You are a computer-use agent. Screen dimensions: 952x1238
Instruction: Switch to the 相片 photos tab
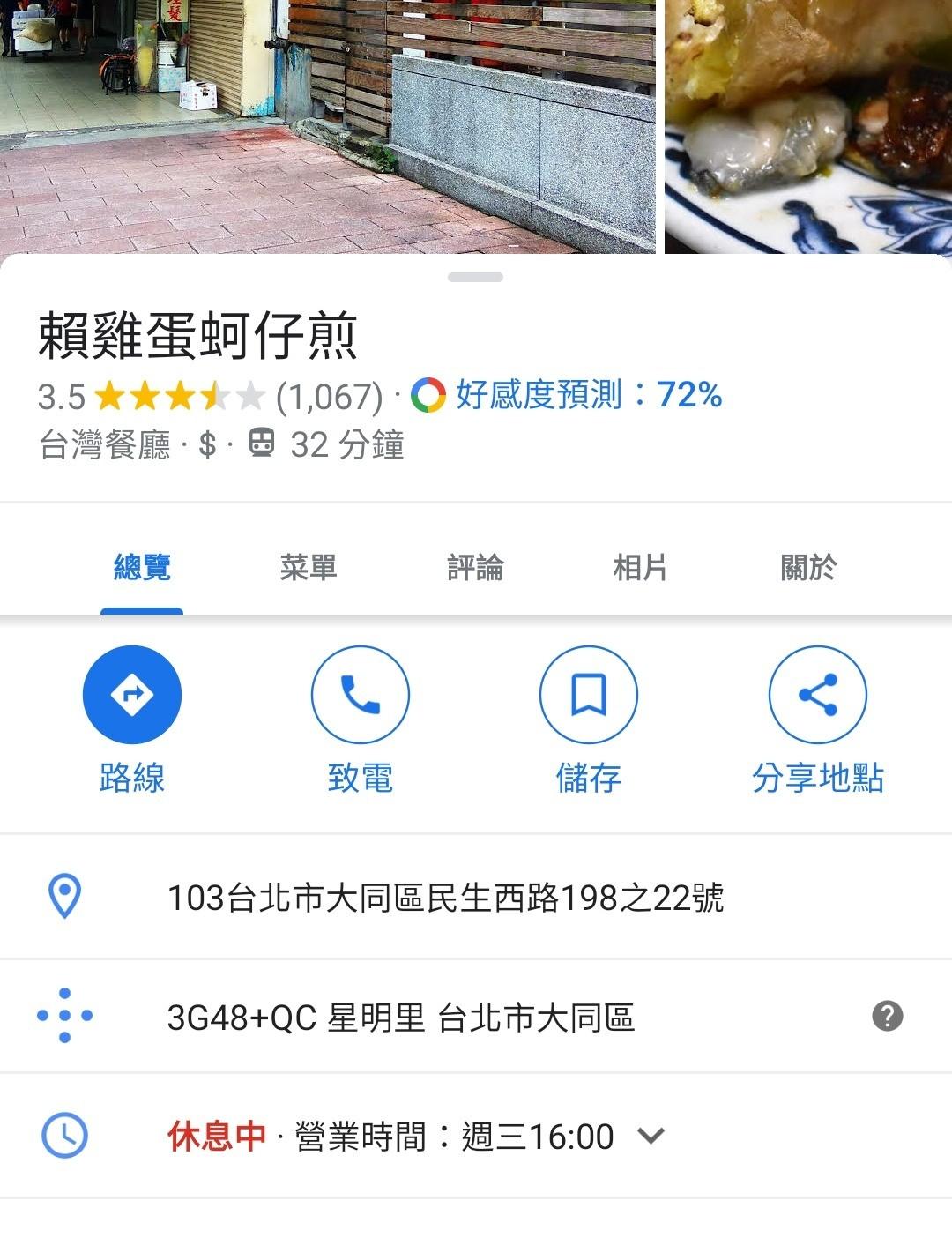tap(640, 567)
